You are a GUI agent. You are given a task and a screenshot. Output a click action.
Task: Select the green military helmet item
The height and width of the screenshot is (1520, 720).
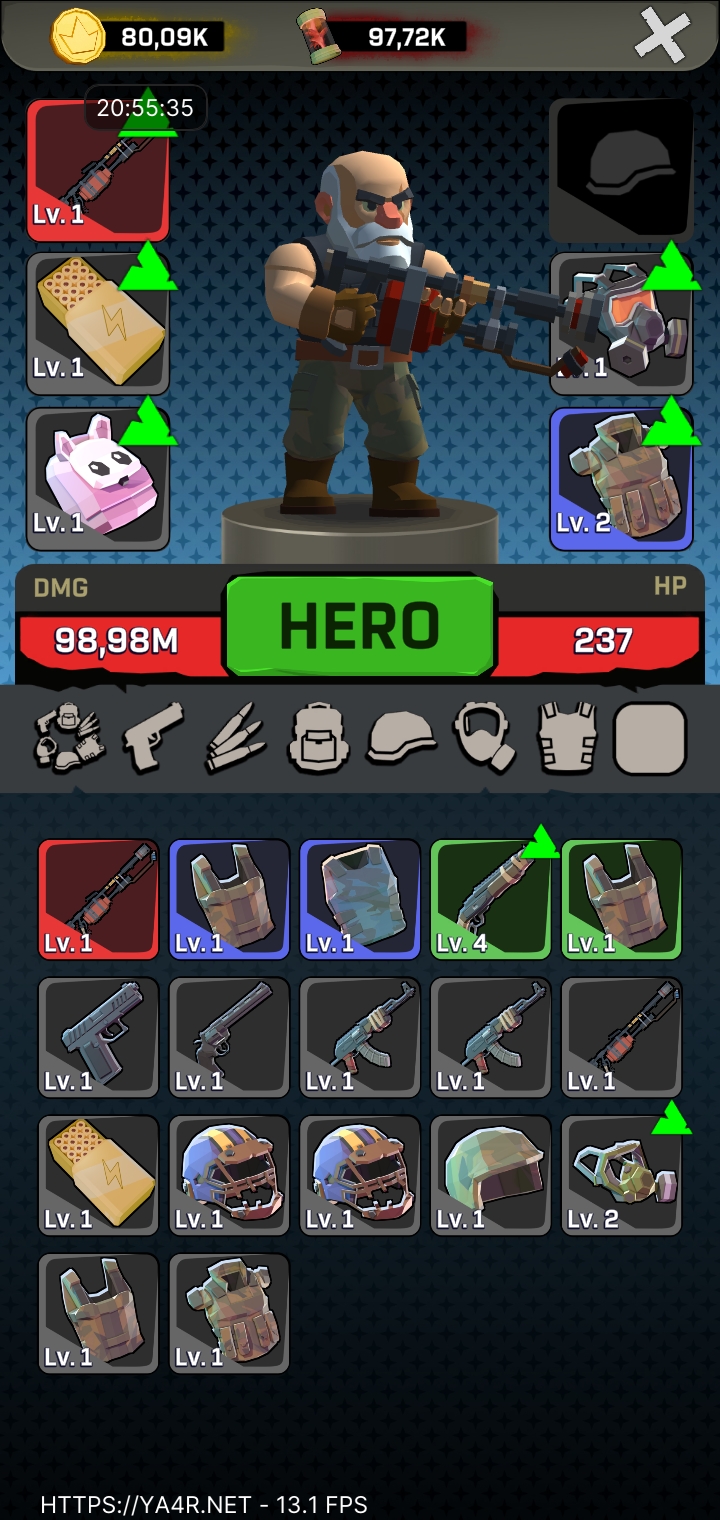point(490,1175)
